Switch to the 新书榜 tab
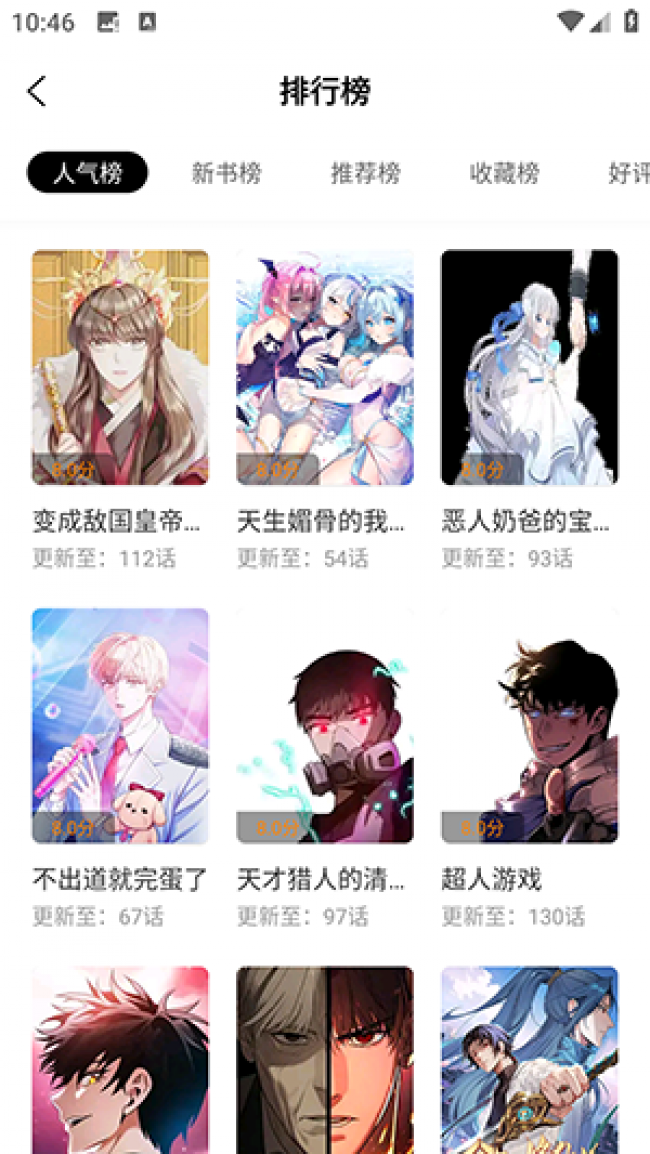The width and height of the screenshot is (650, 1154). [226, 173]
